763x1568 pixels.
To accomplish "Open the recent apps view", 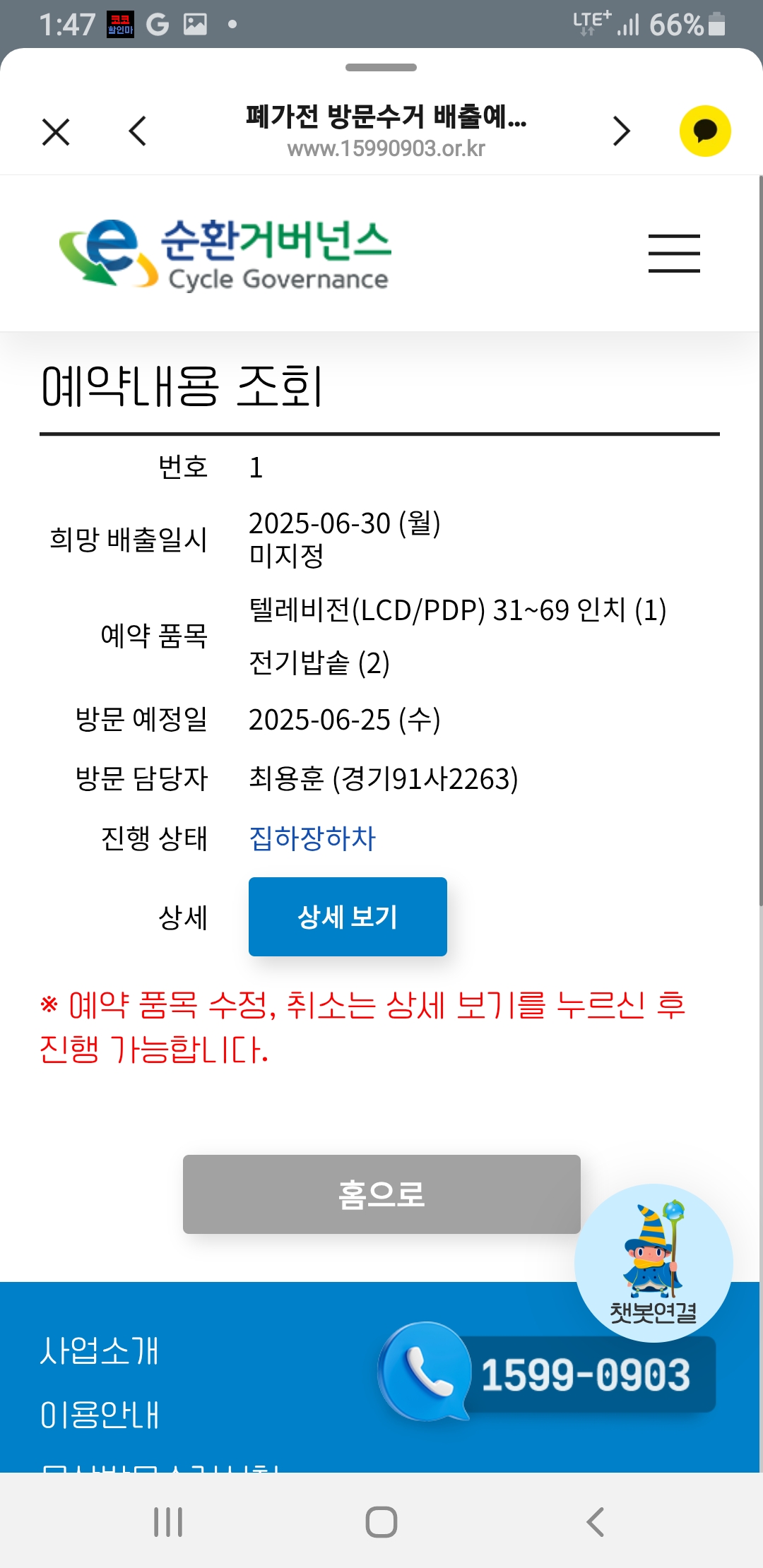I will pos(168,1522).
